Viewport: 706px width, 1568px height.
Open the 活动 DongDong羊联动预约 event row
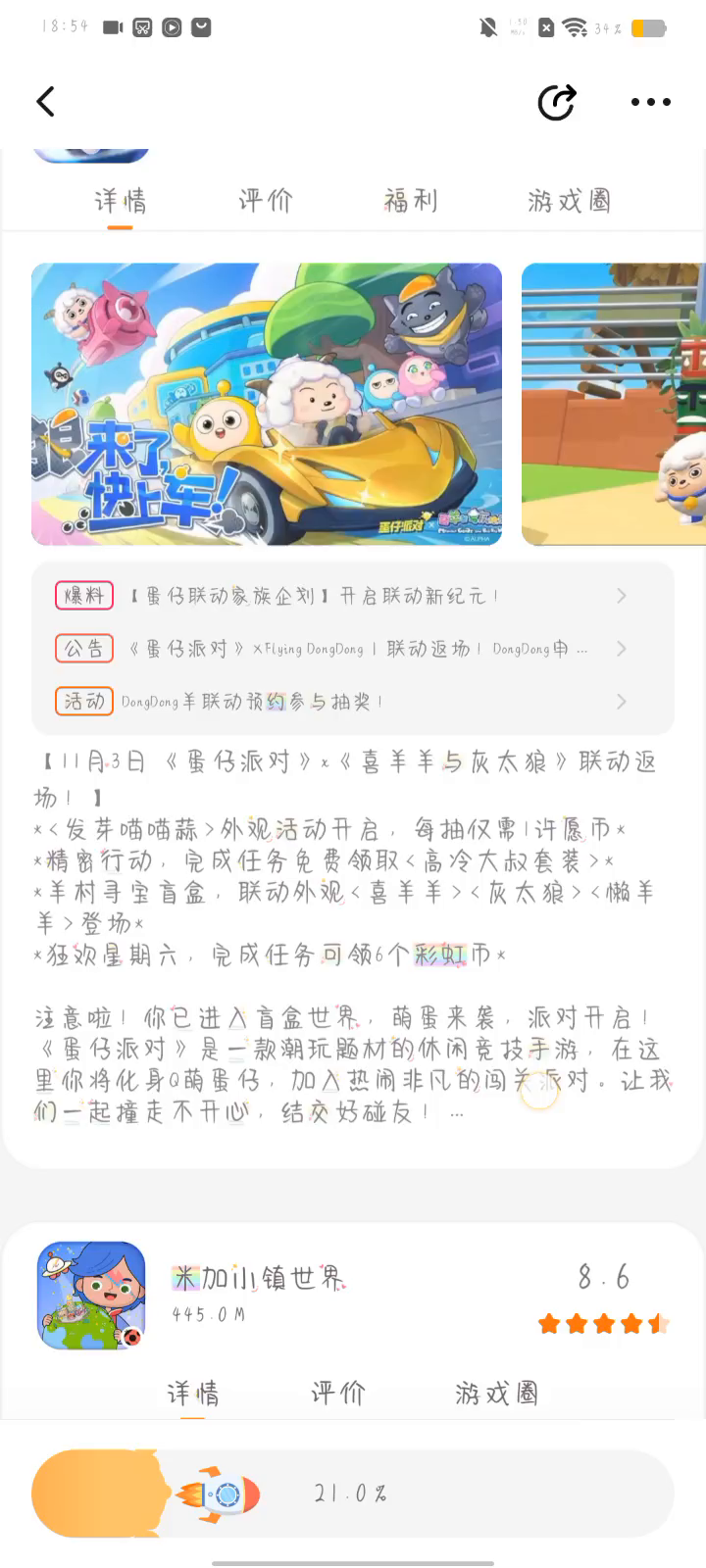(353, 702)
